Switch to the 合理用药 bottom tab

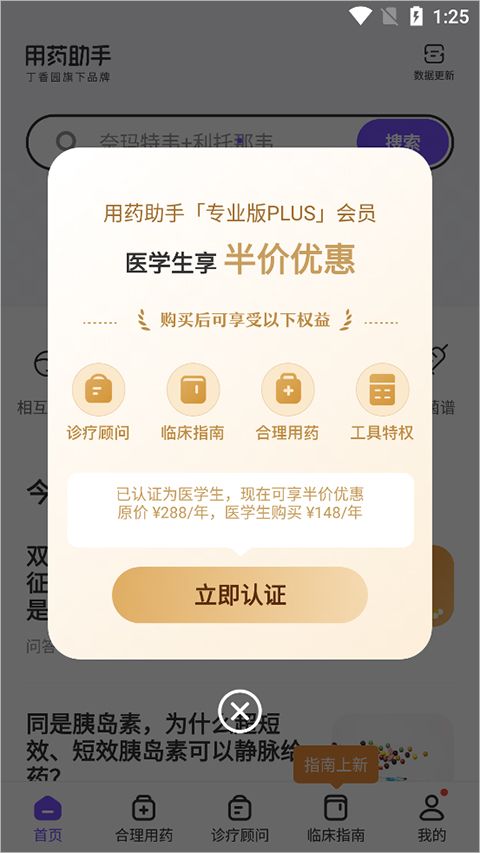(x=144, y=818)
